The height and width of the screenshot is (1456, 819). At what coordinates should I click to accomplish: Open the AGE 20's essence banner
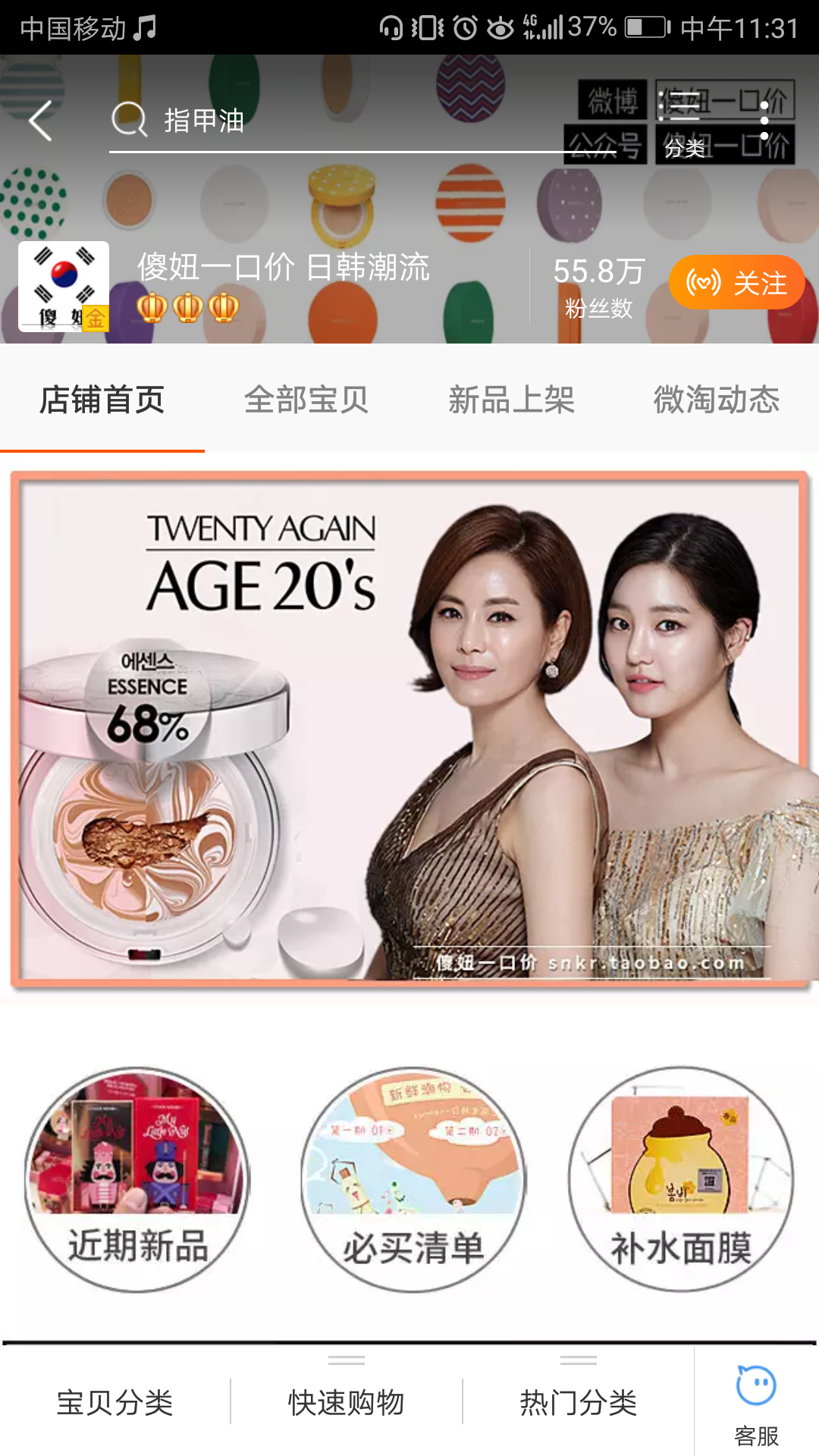[409, 728]
